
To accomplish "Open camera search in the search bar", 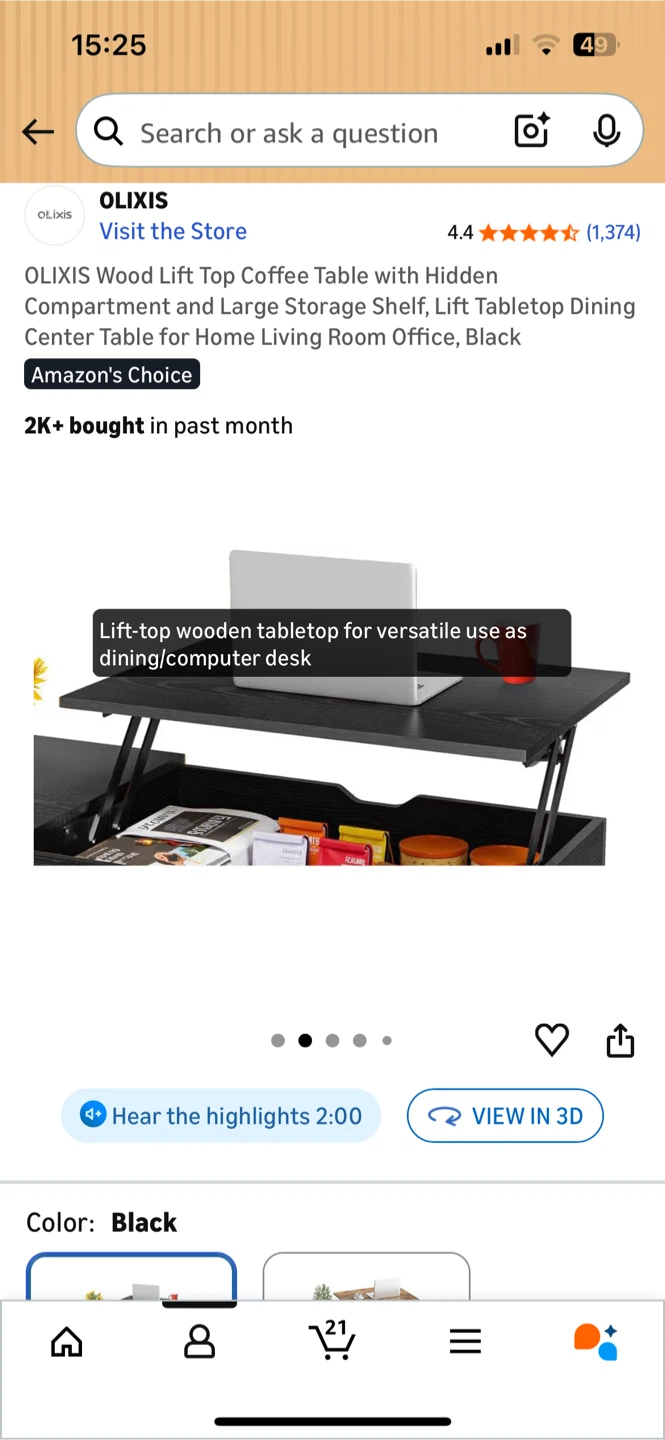I will click(x=531, y=132).
